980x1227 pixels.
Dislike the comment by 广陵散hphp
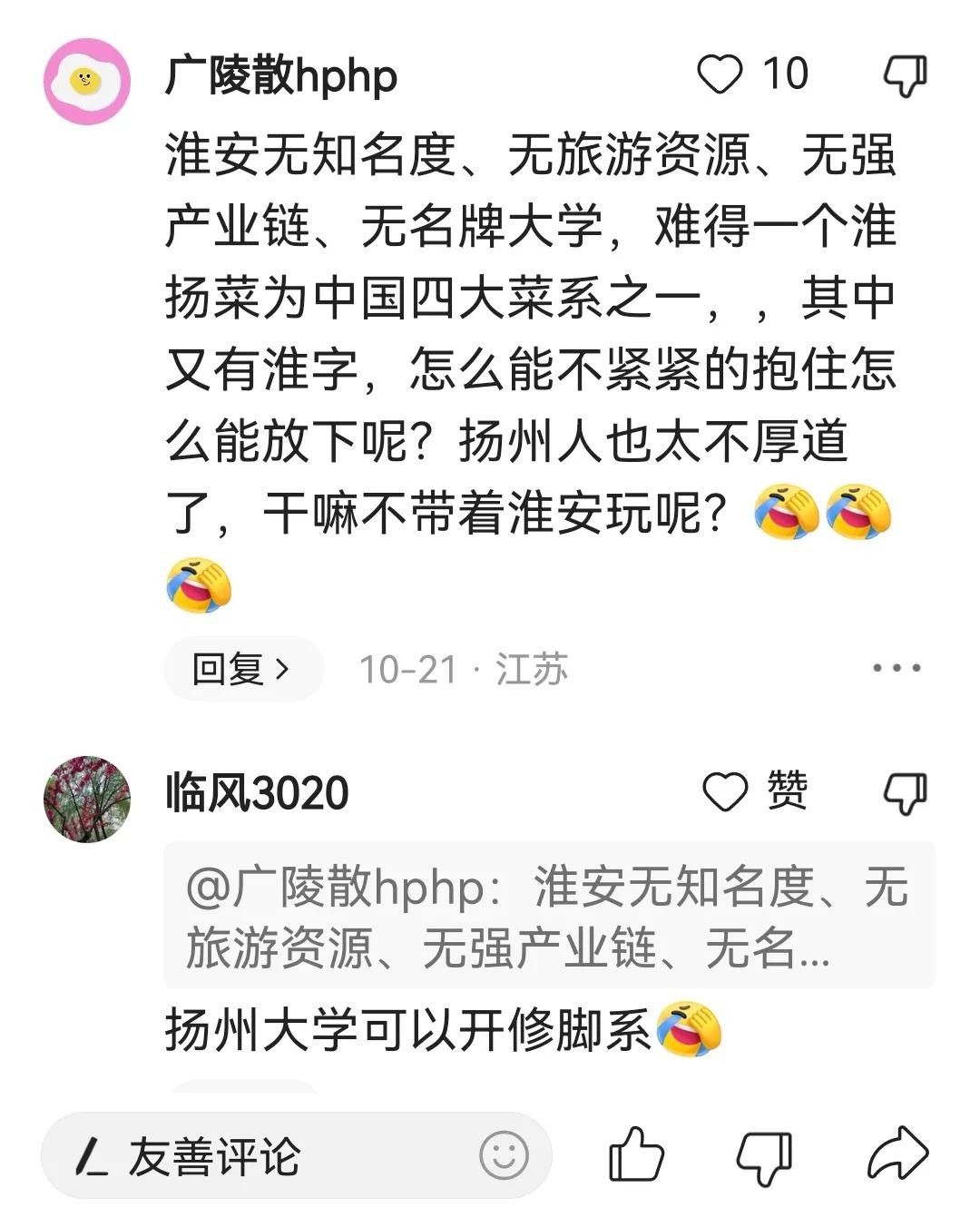tap(905, 74)
